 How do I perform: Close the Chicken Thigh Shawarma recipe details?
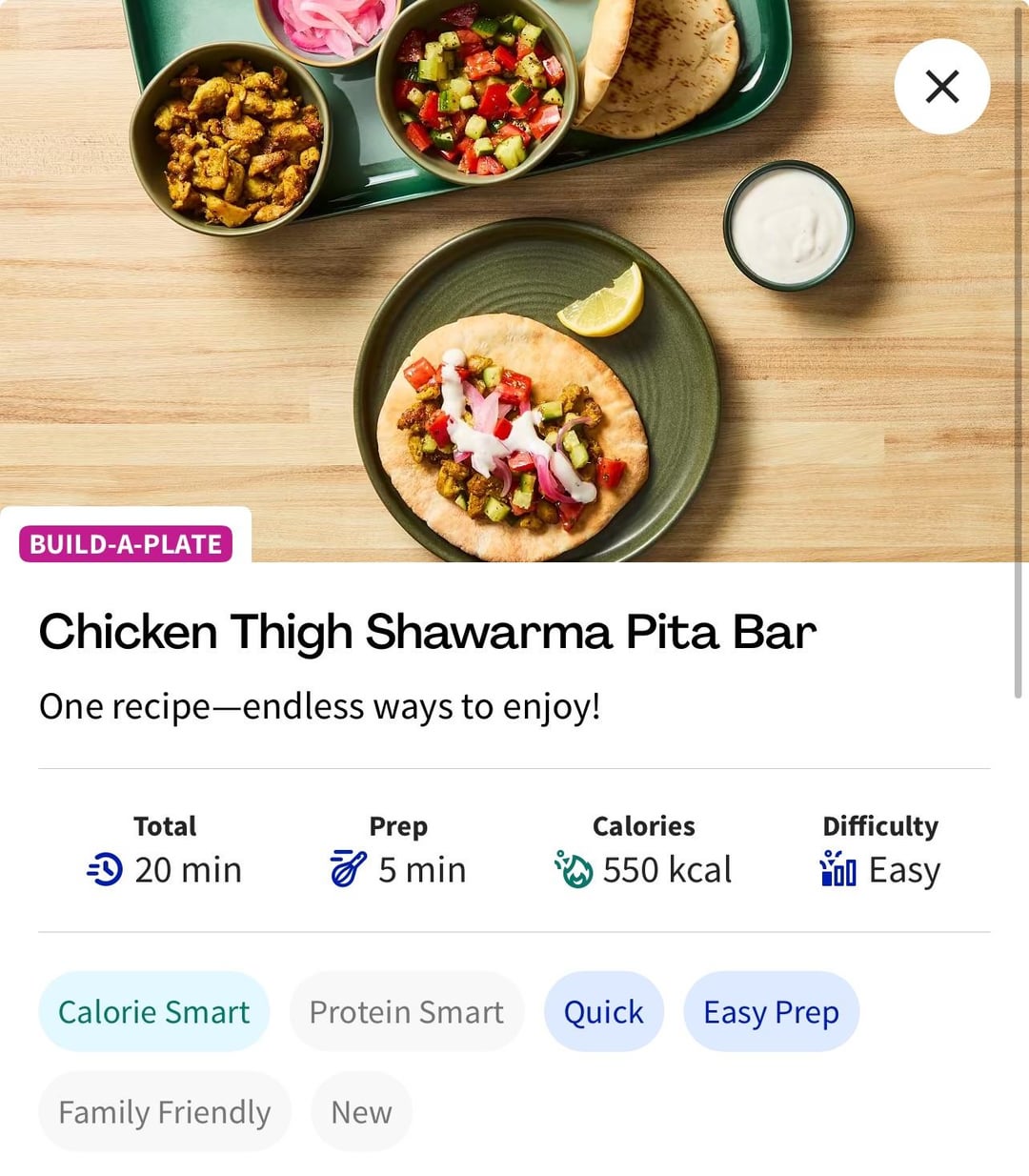[941, 87]
